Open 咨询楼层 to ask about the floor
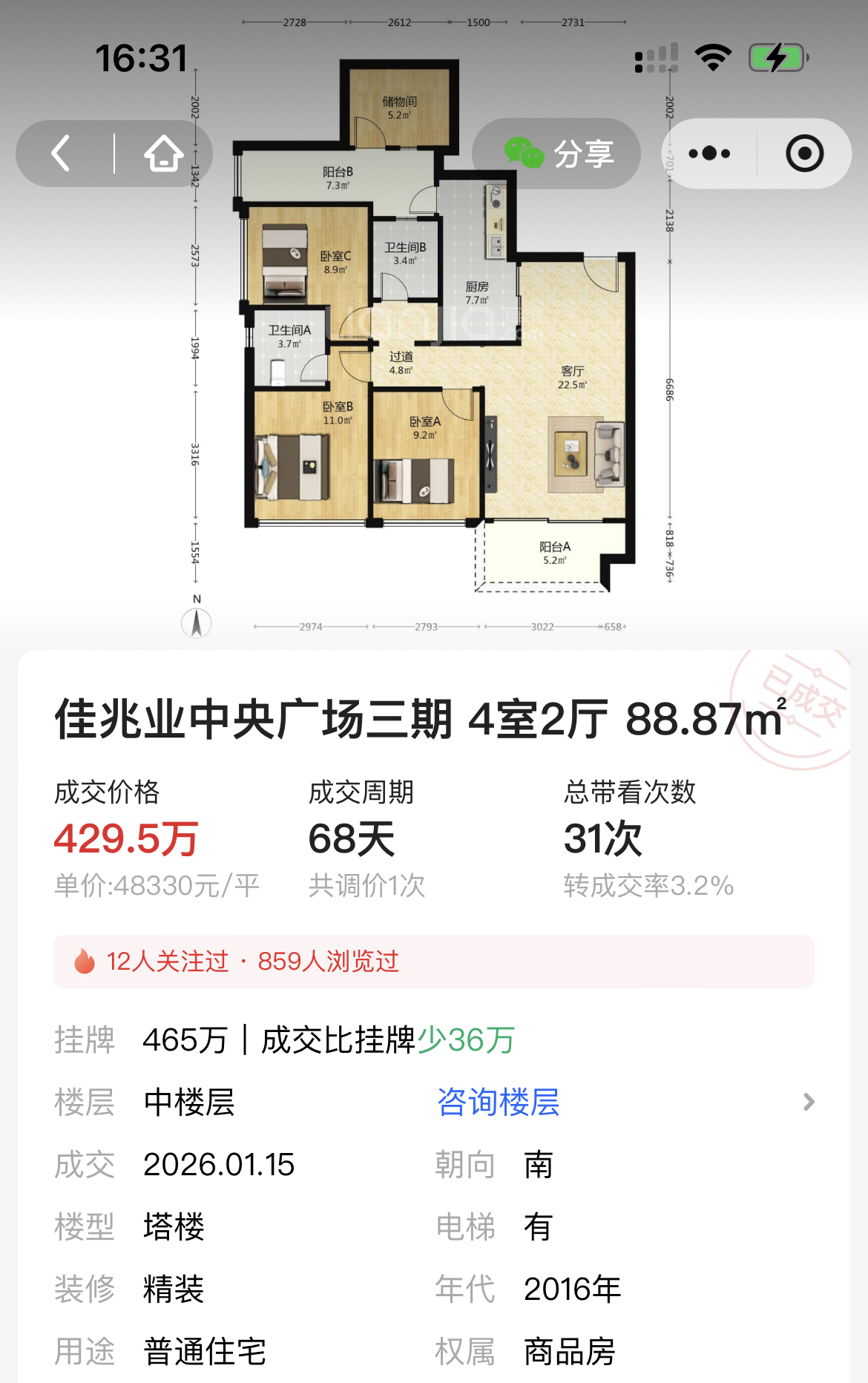The width and height of the screenshot is (868, 1383). click(498, 1102)
